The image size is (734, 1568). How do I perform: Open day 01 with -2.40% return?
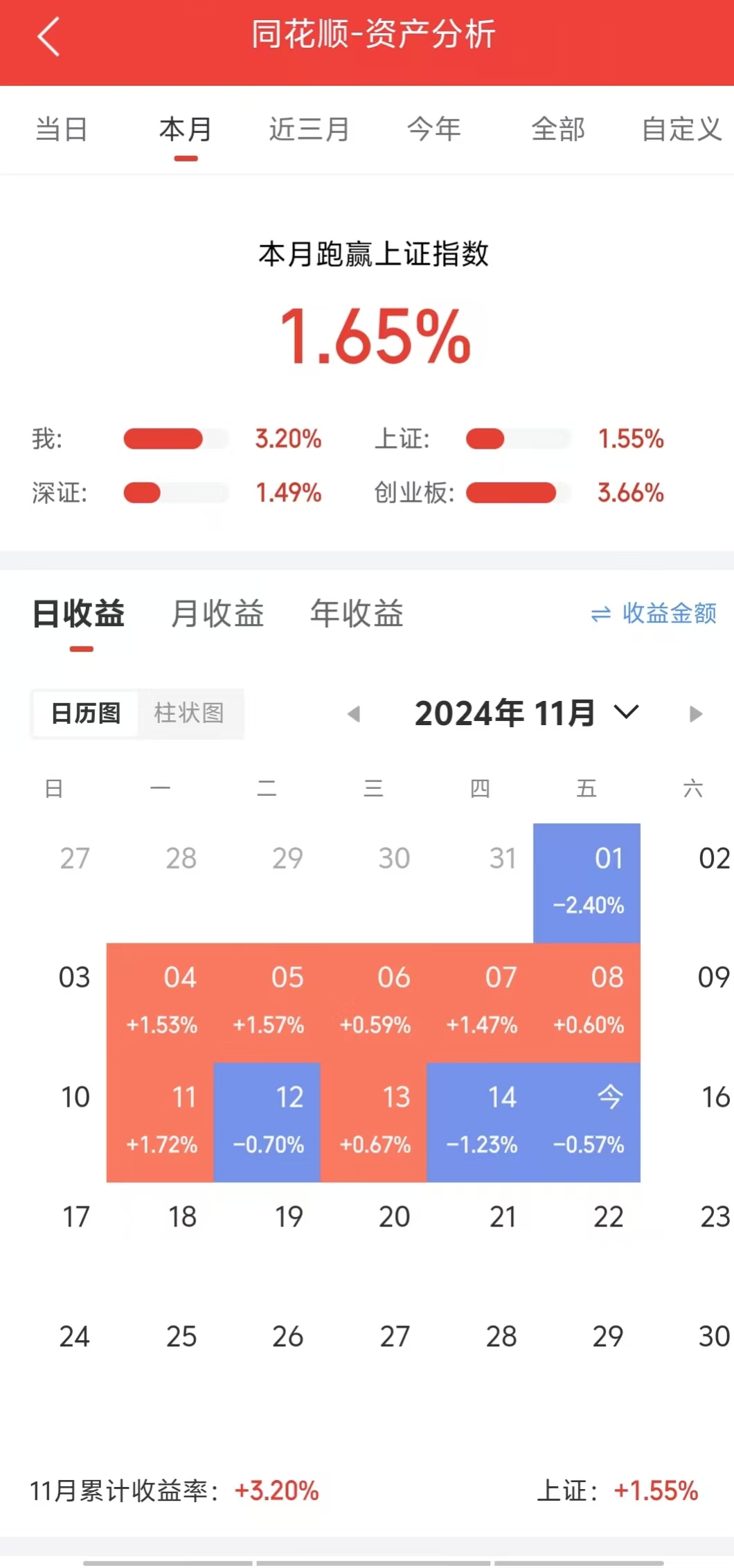pos(587,882)
